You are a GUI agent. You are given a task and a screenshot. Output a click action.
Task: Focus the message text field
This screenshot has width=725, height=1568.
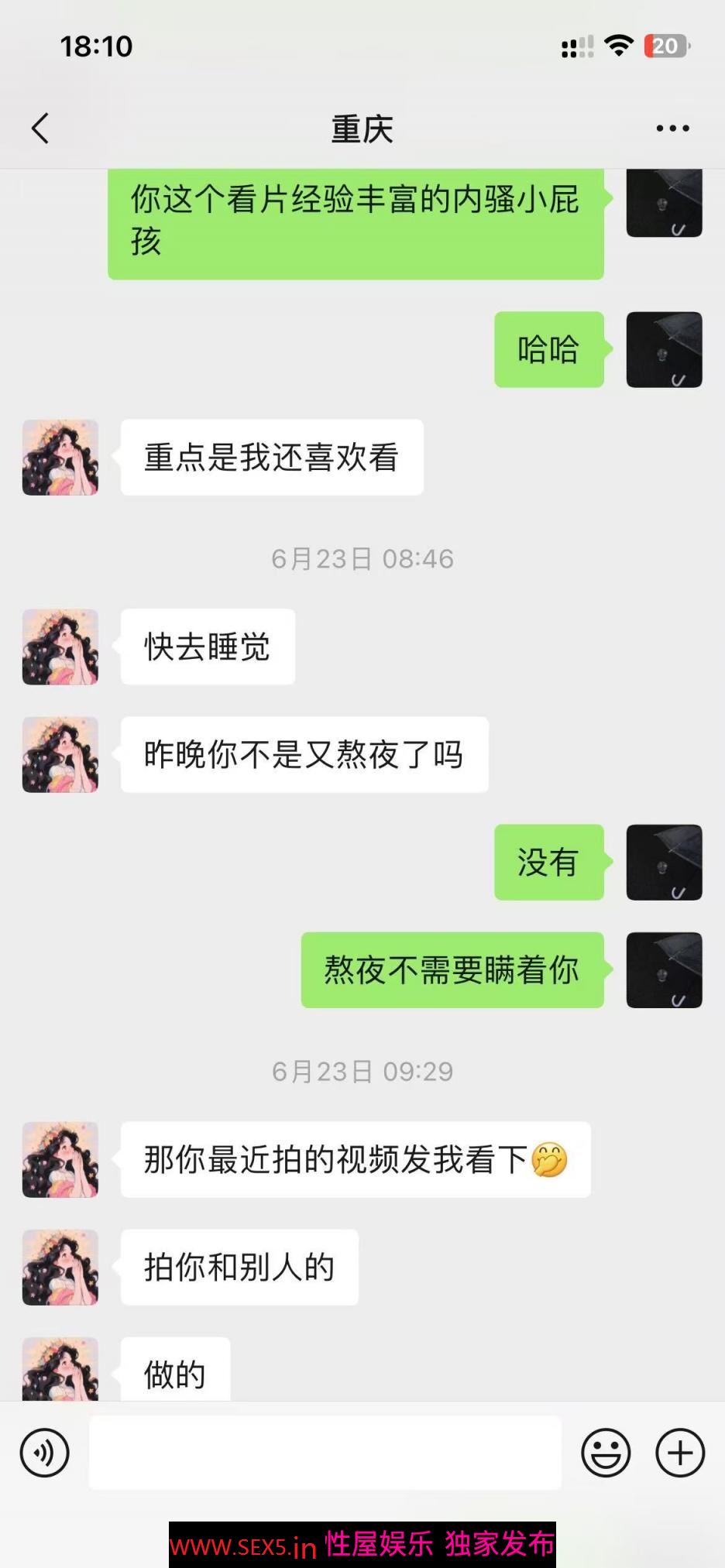325,1453
